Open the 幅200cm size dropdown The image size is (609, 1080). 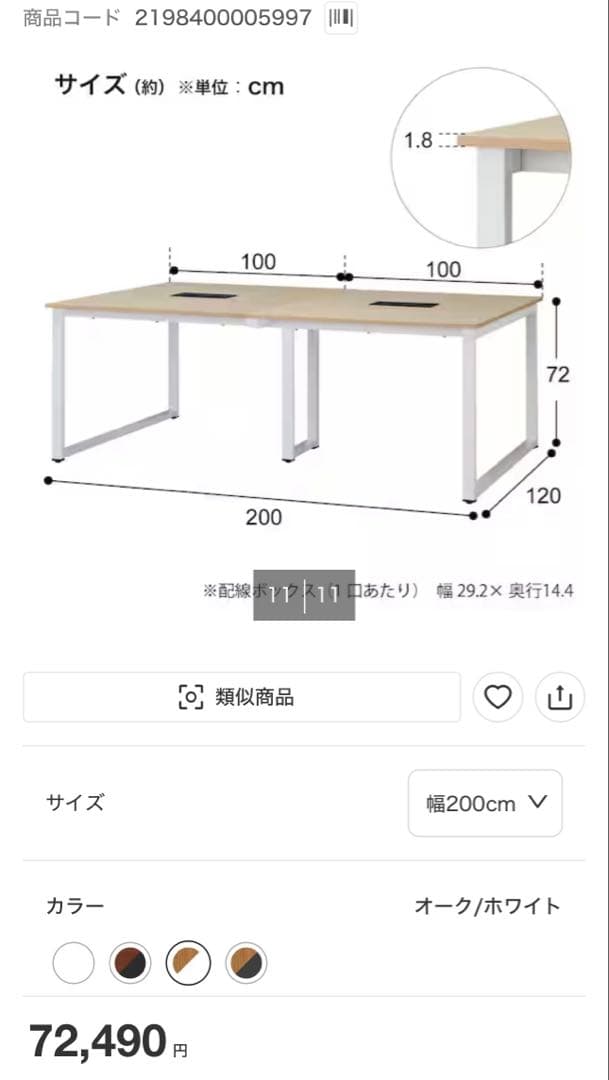[x=485, y=803]
